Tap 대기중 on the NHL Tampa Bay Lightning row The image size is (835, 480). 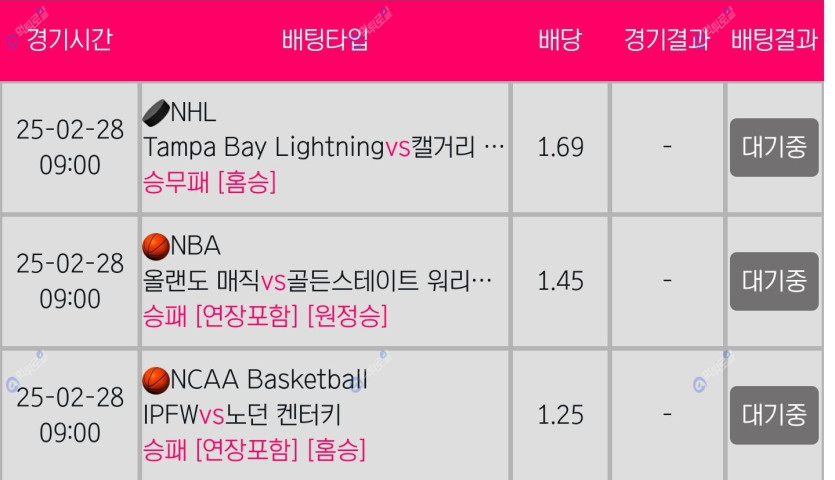click(x=774, y=147)
